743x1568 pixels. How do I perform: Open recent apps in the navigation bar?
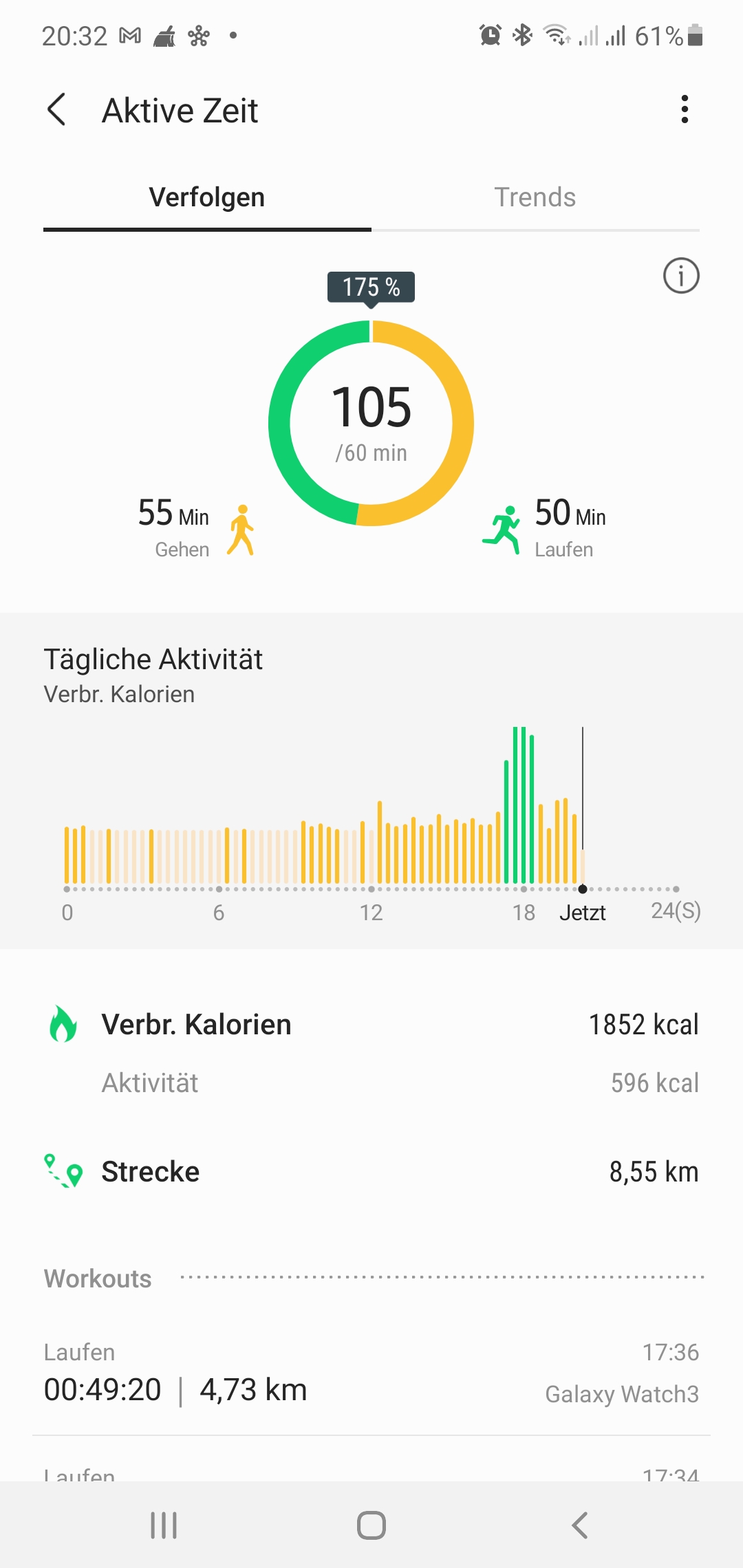click(x=164, y=1525)
